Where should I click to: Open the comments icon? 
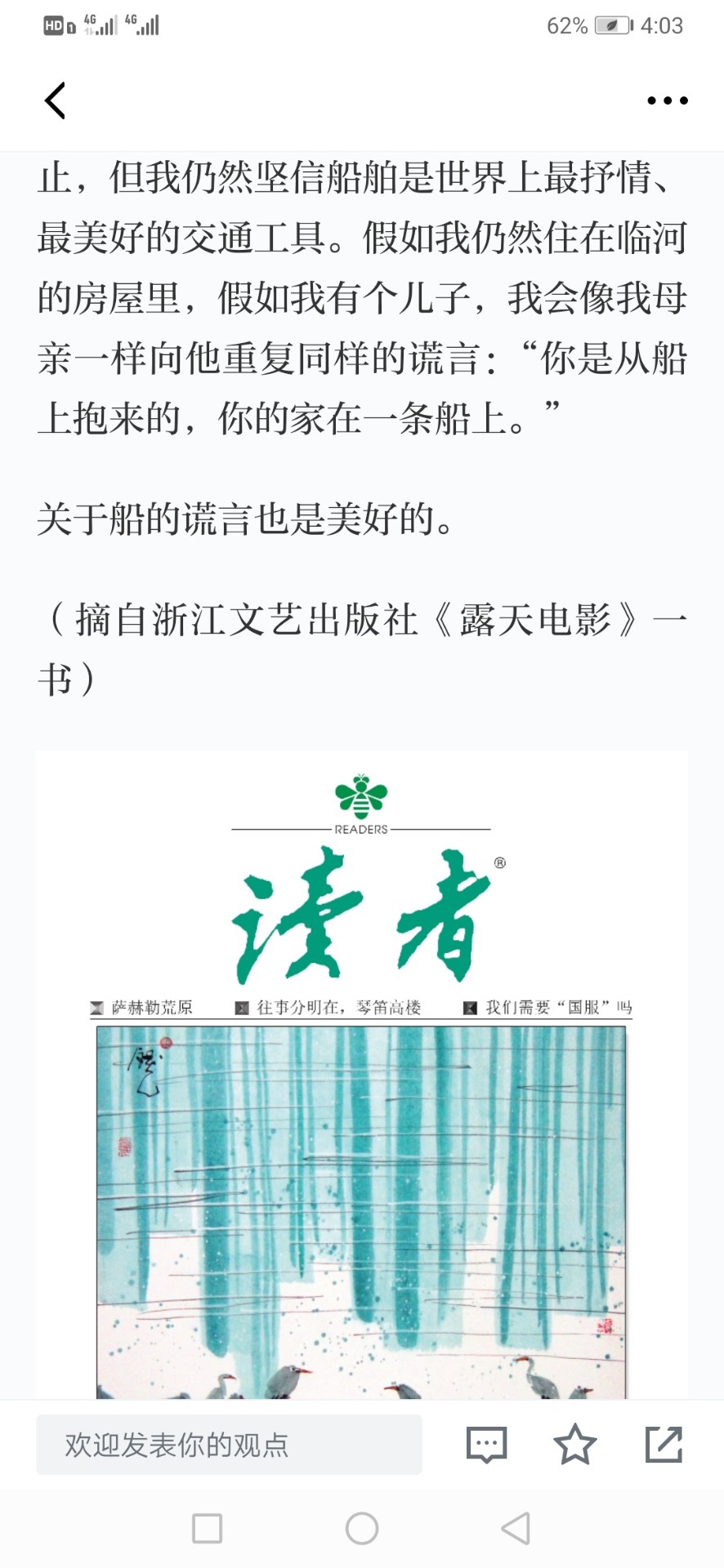tap(486, 1445)
